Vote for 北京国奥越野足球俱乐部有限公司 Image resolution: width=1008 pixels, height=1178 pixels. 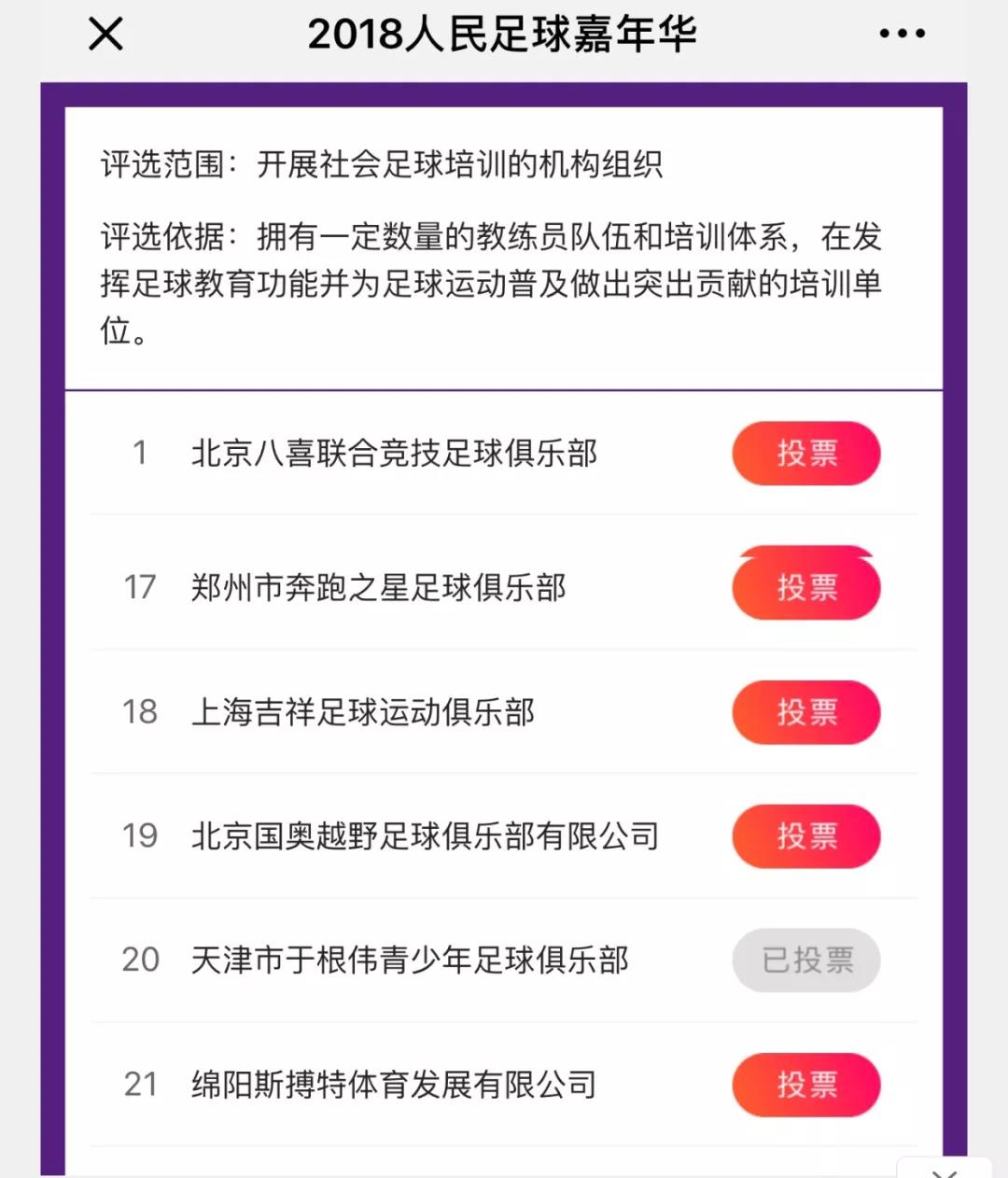click(805, 837)
